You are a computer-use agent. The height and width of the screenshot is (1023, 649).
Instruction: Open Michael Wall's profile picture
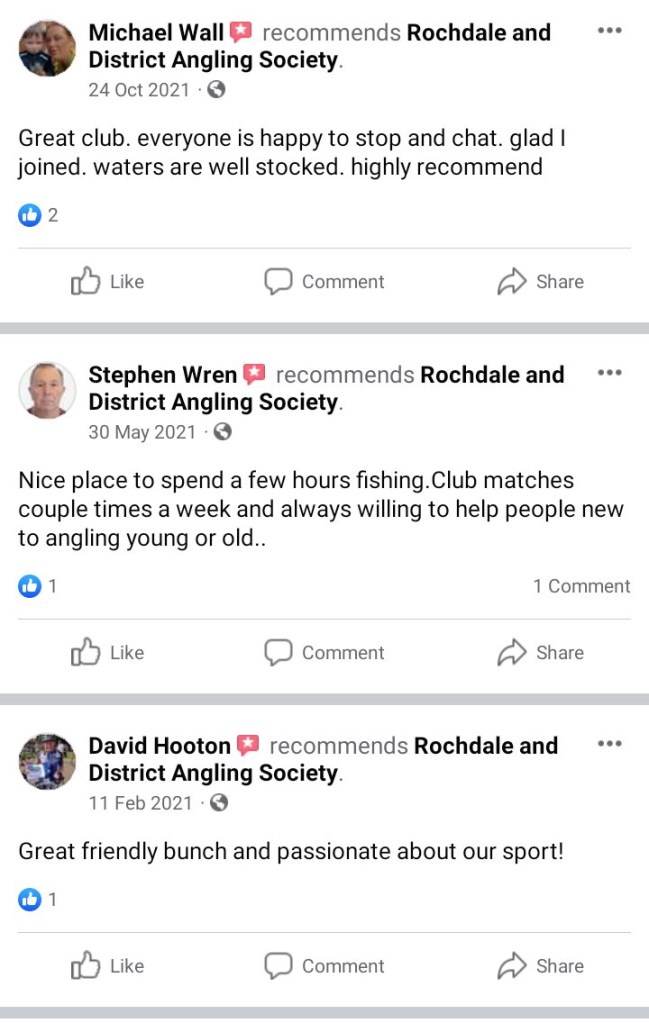(x=47, y=47)
